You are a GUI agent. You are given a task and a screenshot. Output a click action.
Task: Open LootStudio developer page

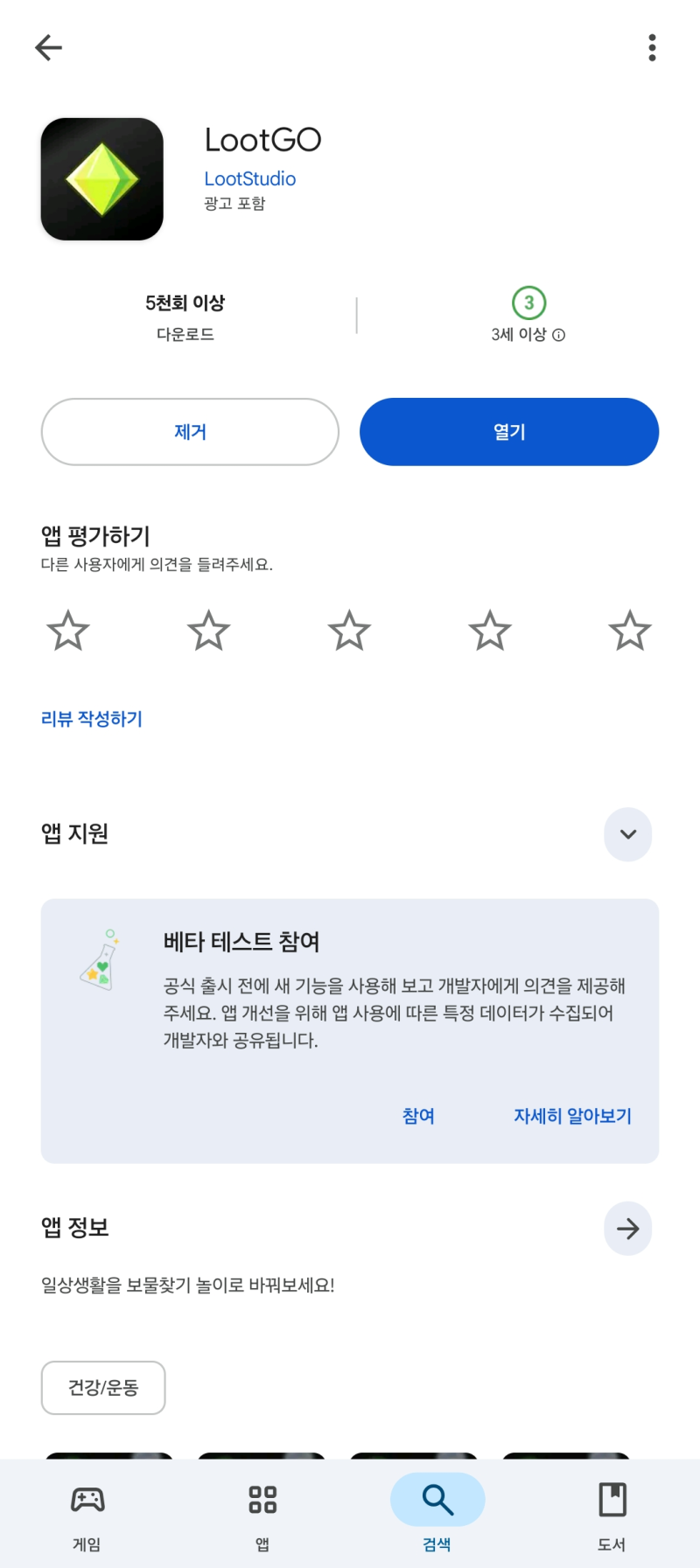pos(250,178)
